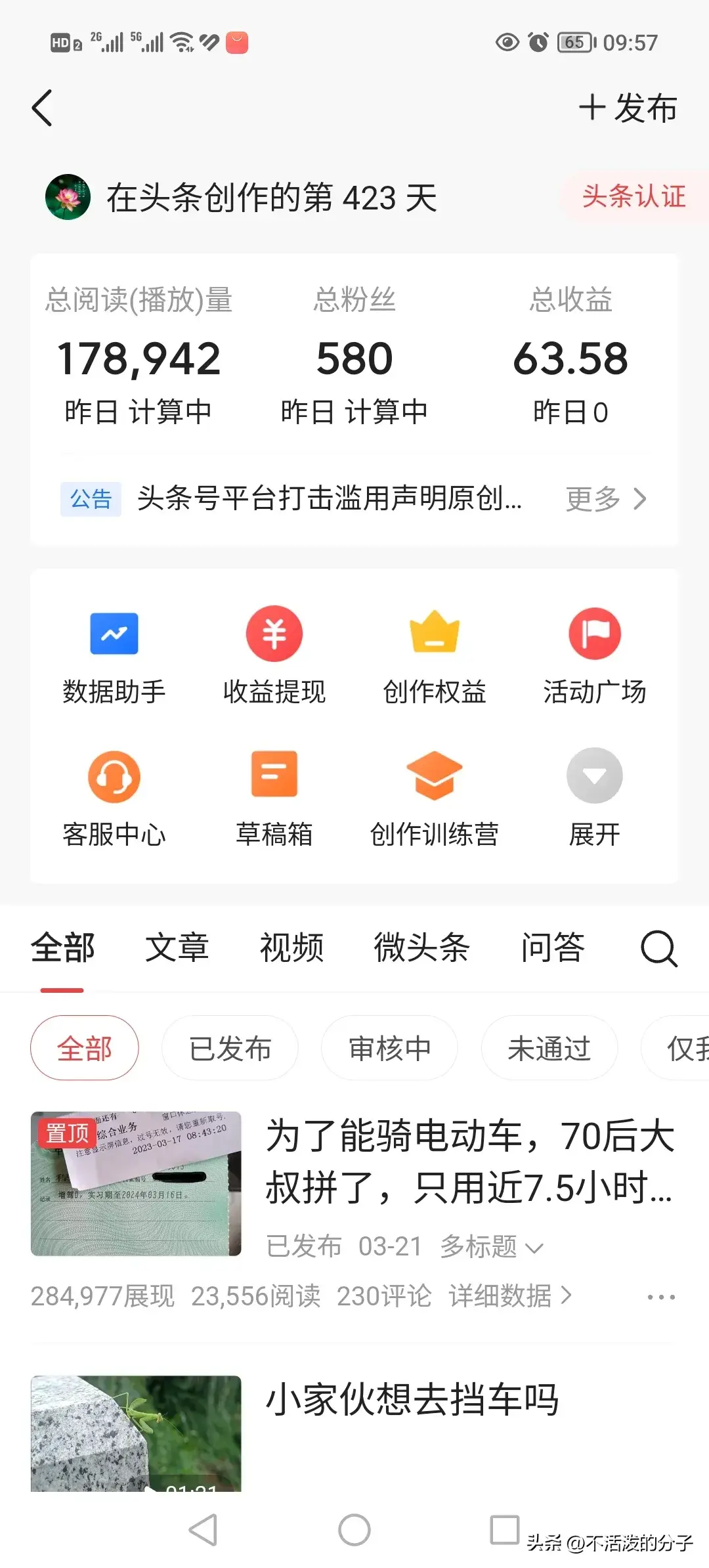Expand the 多标题 dropdown
Viewport: 709px width, 1568px height.
click(x=492, y=1246)
